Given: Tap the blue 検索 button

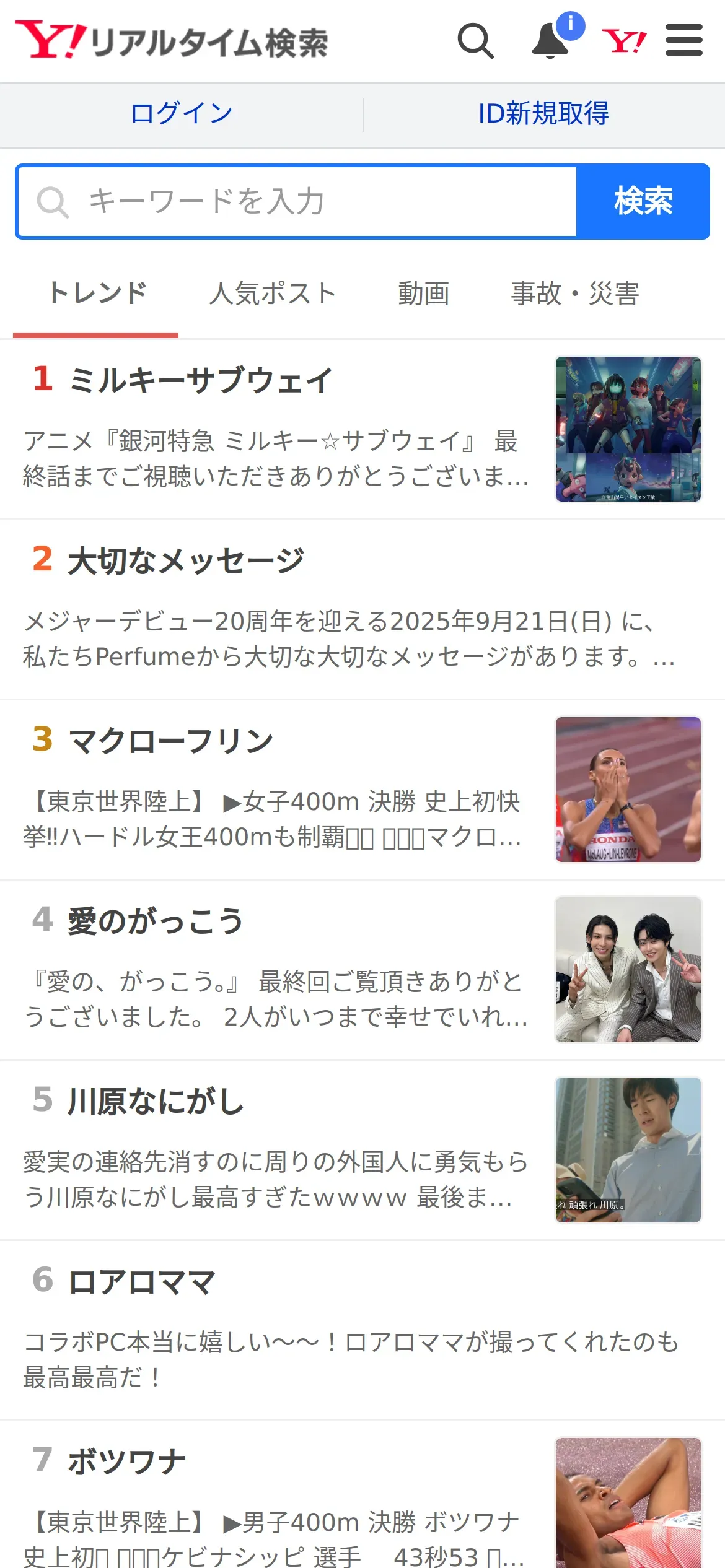Looking at the screenshot, I should (643, 202).
